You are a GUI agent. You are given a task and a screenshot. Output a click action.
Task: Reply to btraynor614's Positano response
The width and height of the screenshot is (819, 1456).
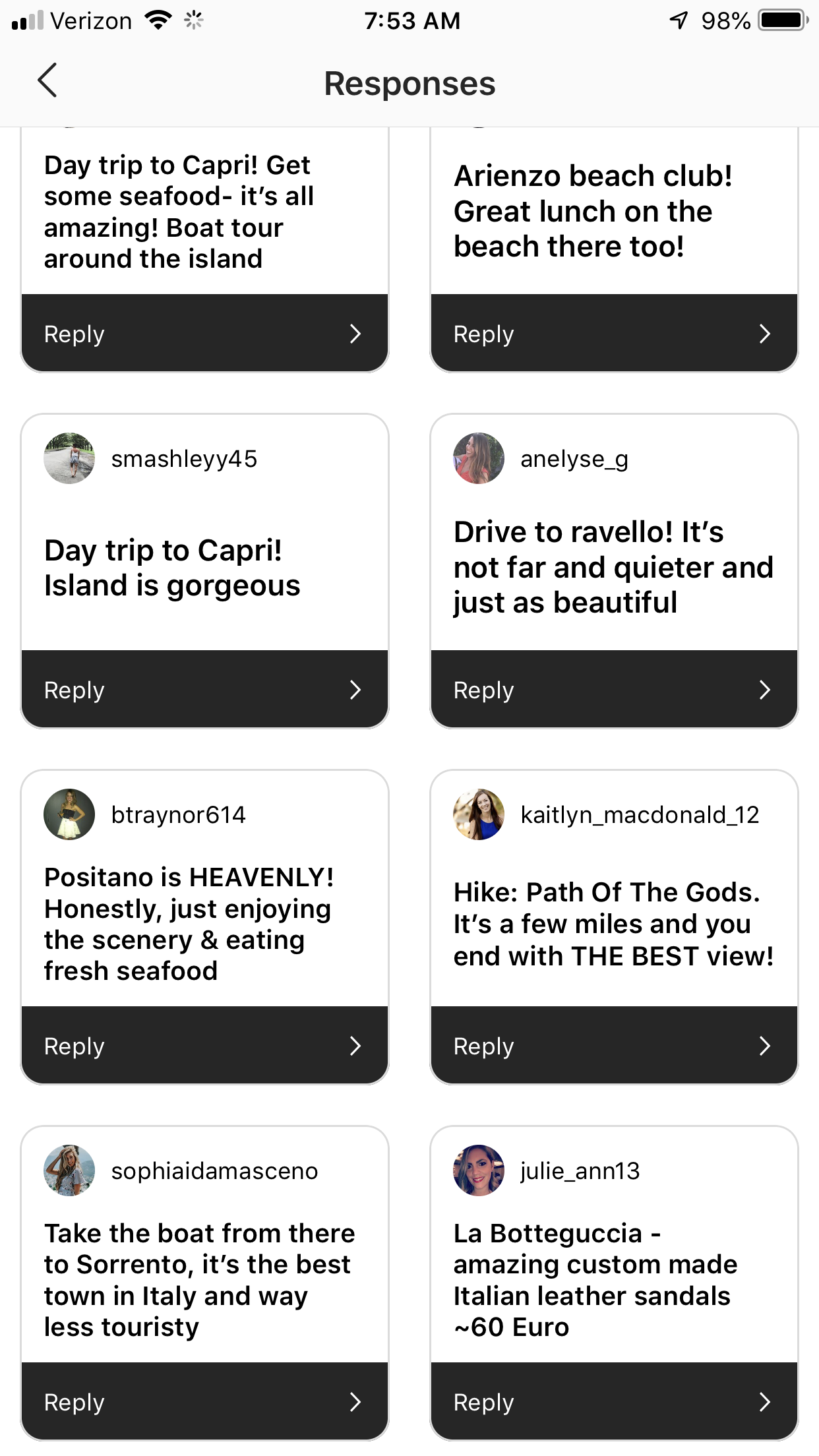(204, 1046)
